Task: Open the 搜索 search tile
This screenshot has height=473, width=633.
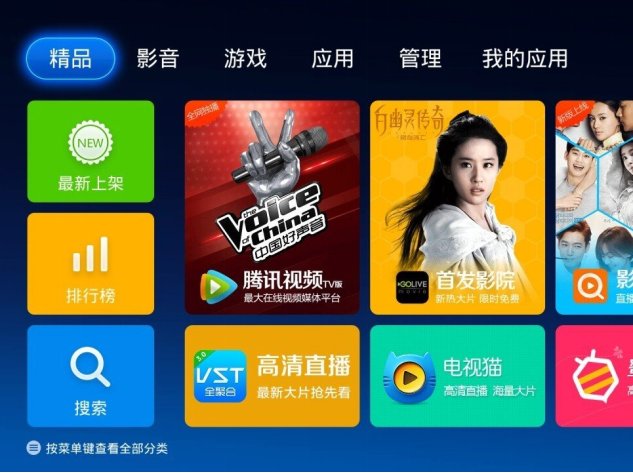Action: pyautogui.click(x=91, y=376)
